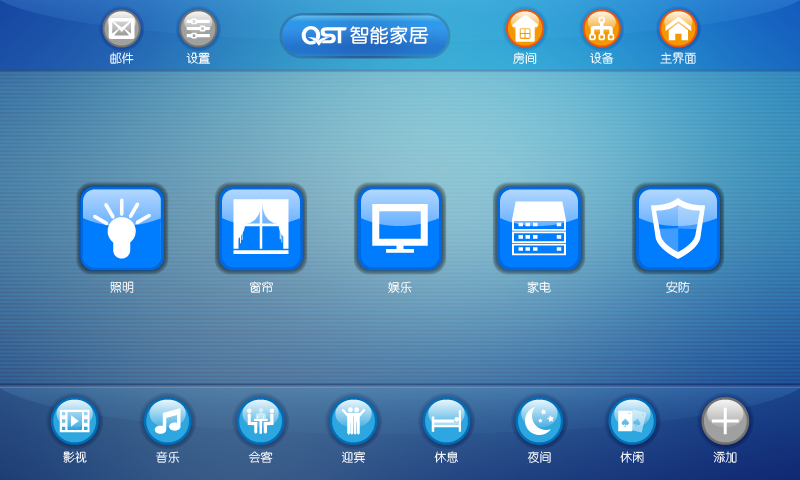Open 窗帘 curtain control
The height and width of the screenshot is (480, 800).
coord(261,228)
